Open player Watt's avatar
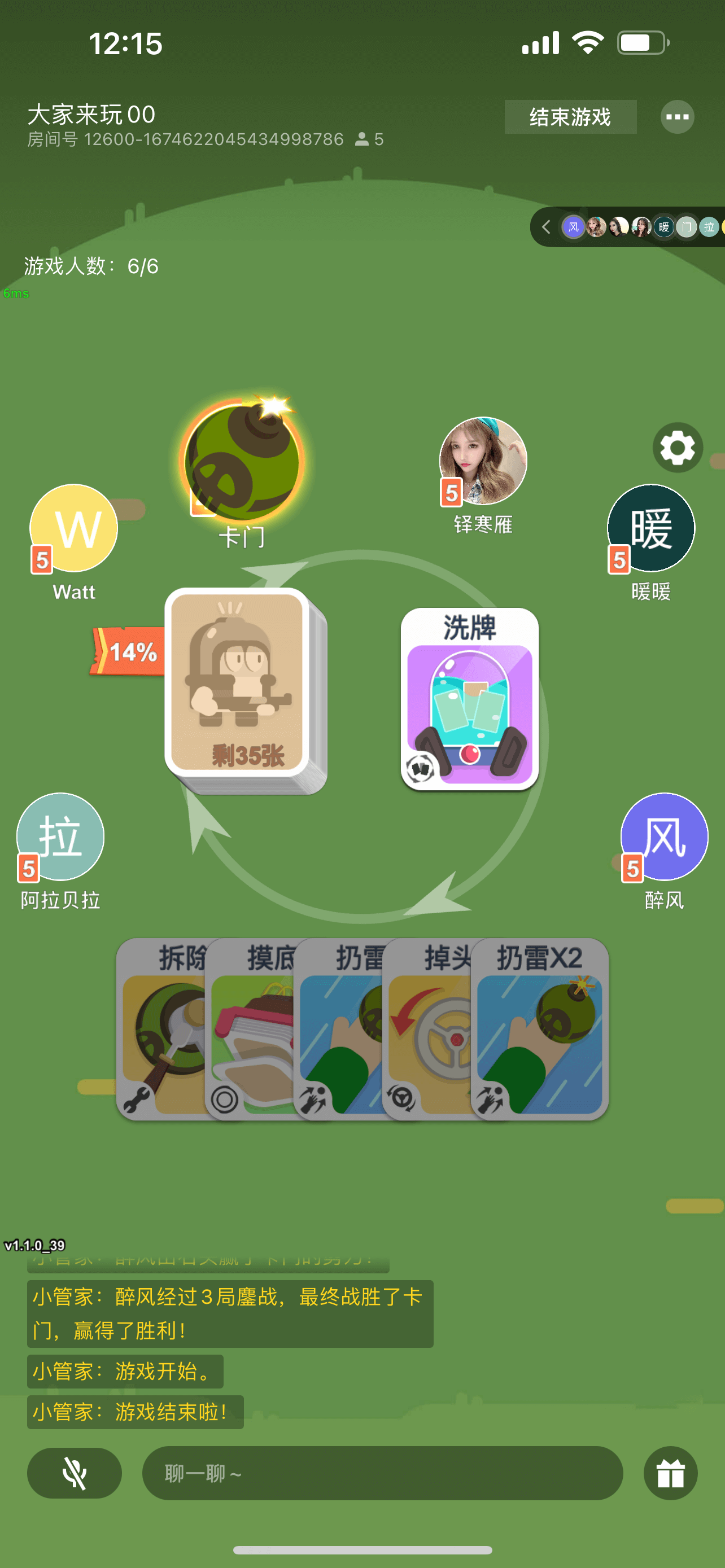Screen dimensions: 725x1568 coord(73,528)
